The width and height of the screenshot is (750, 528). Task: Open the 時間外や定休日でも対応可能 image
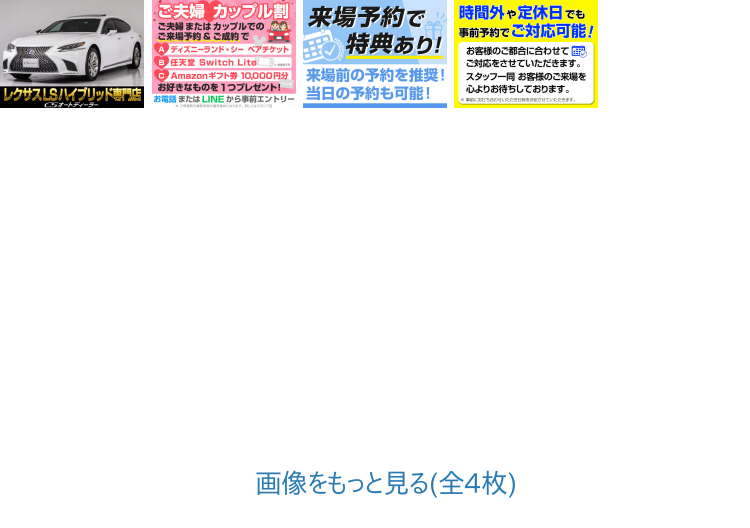(x=526, y=54)
